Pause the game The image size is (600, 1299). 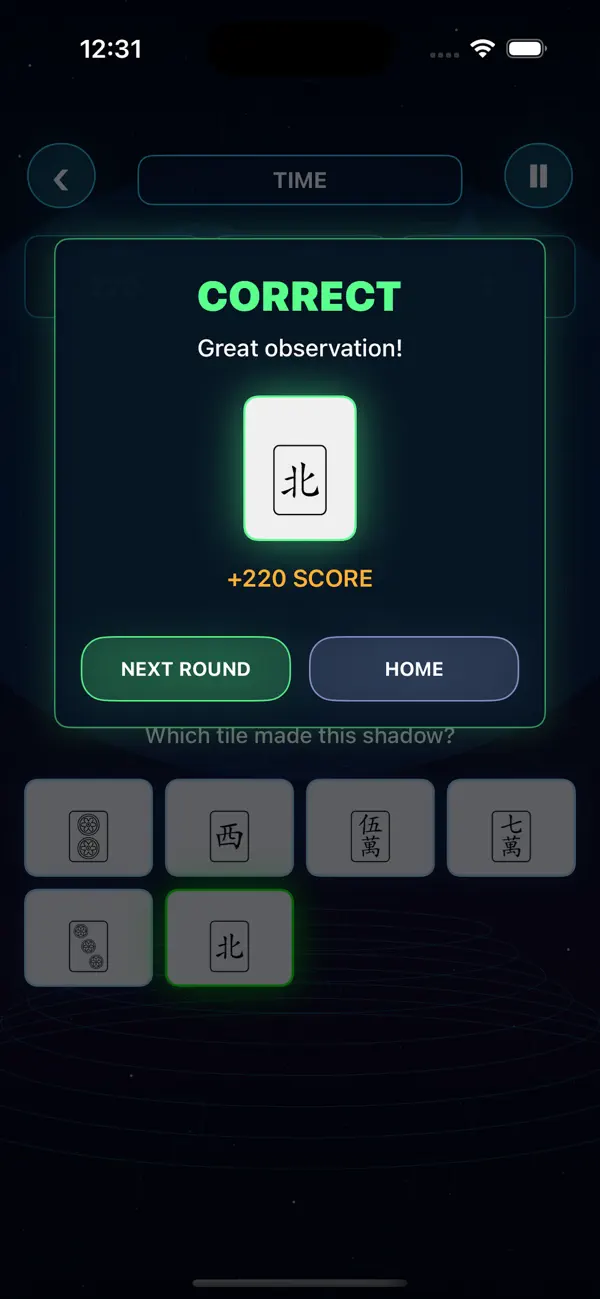click(538, 177)
